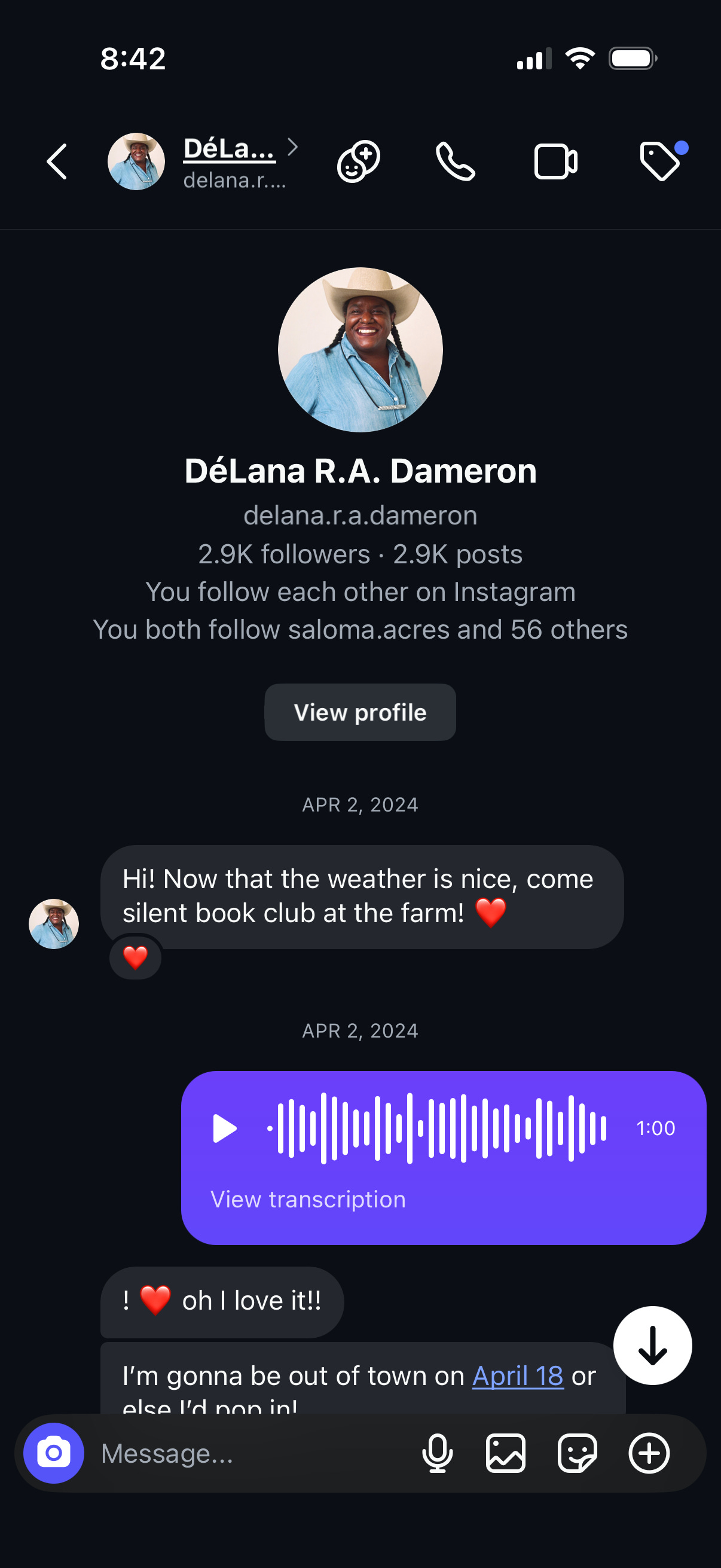View the heart reaction on the farm message
The image size is (721, 1568).
pyautogui.click(x=135, y=957)
